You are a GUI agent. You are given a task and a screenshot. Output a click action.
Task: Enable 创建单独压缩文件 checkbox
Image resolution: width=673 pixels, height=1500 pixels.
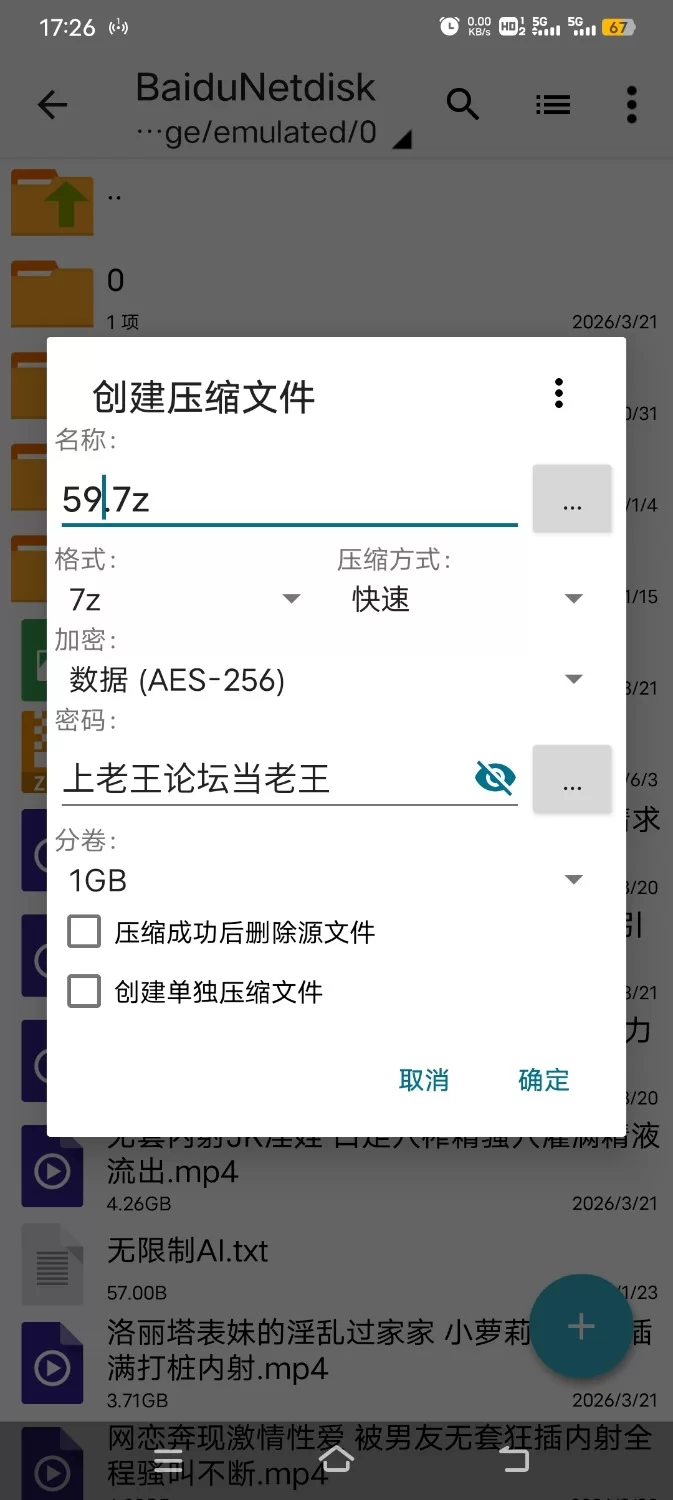tap(84, 992)
